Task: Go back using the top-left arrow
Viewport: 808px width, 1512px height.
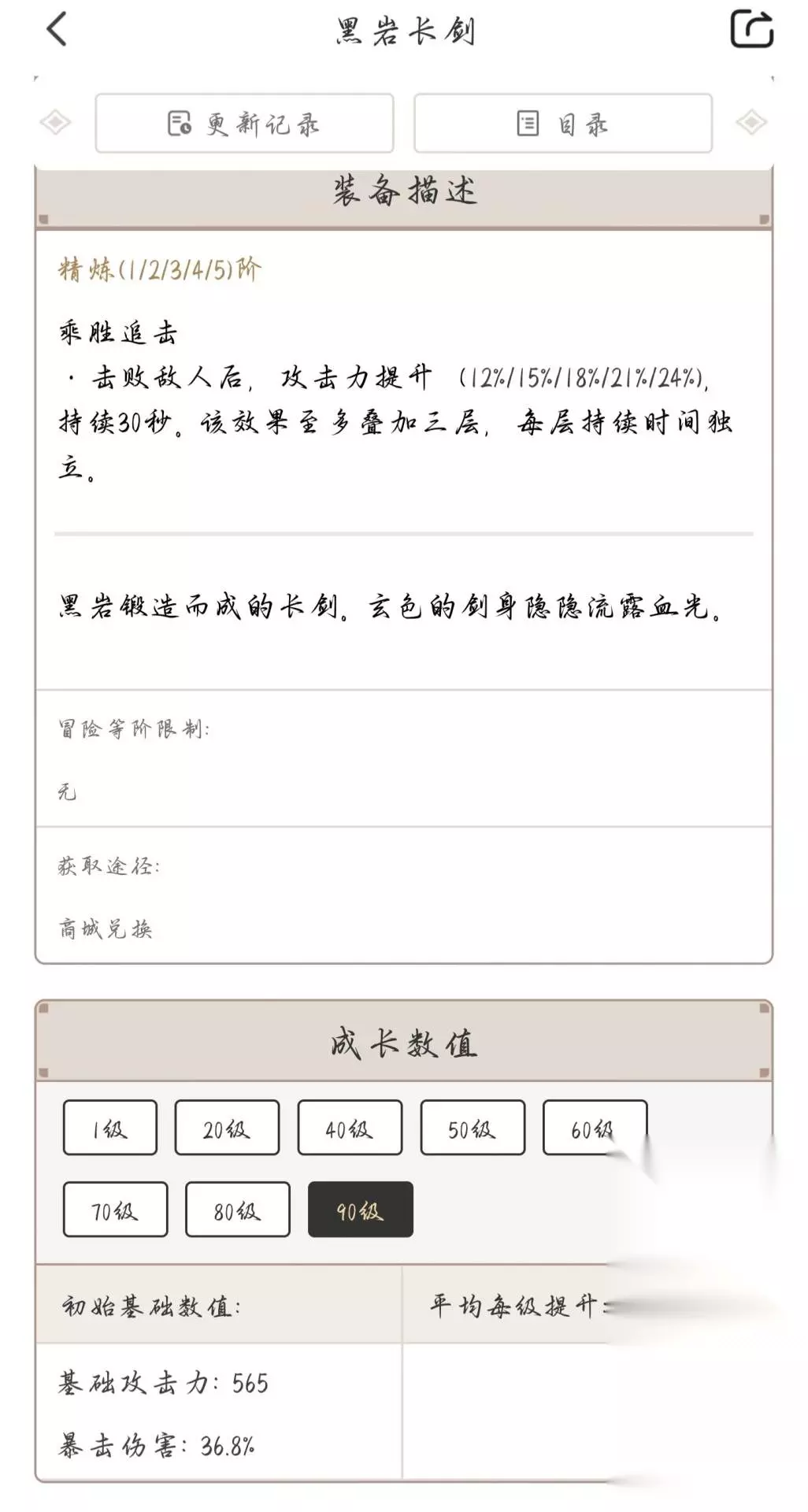Action: (57, 30)
